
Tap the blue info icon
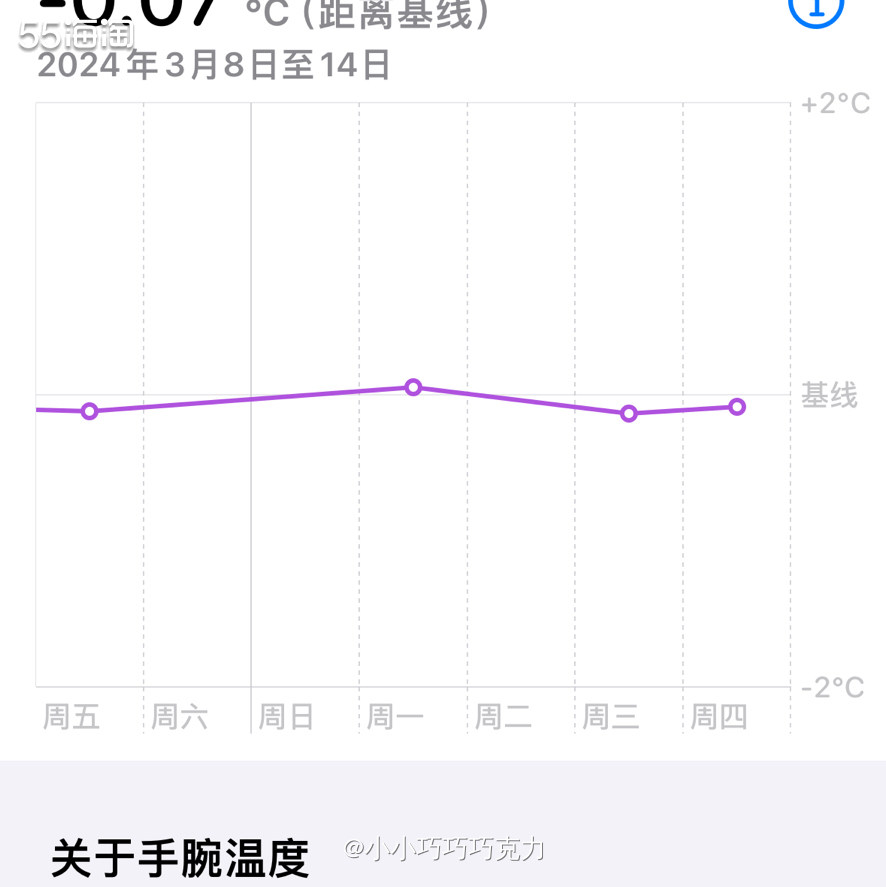coord(816,14)
